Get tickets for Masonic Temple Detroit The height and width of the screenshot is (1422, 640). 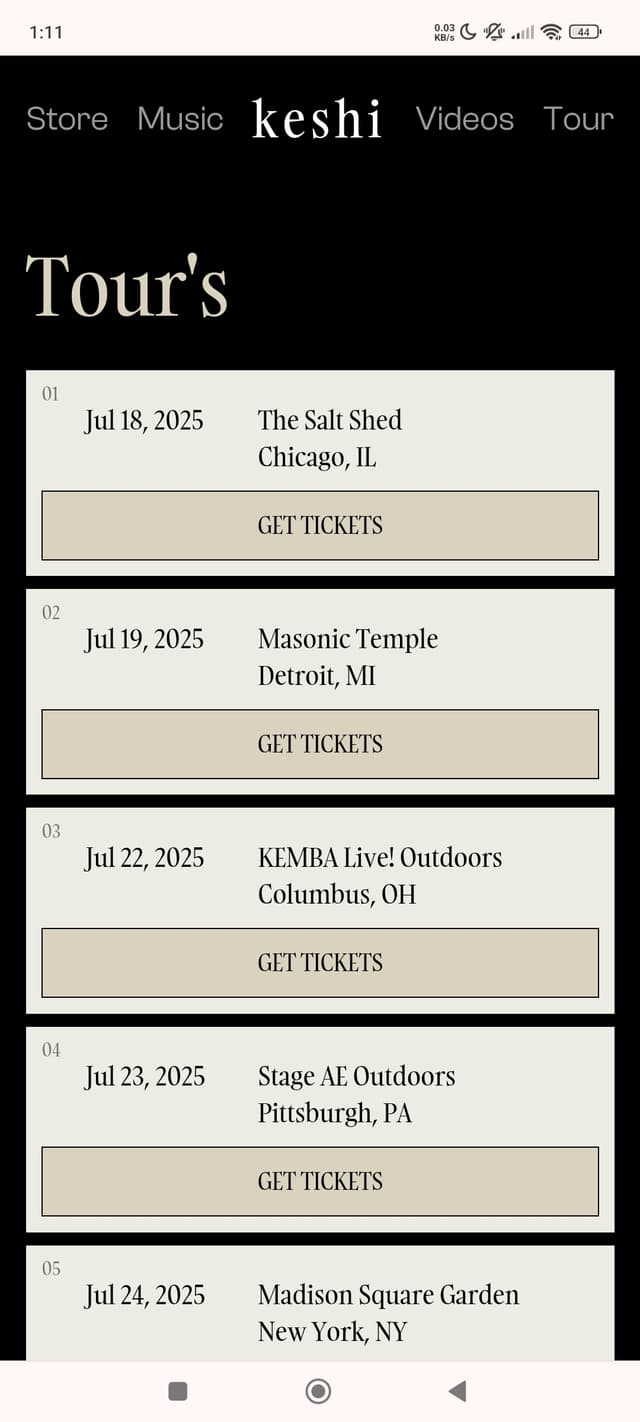(x=320, y=744)
